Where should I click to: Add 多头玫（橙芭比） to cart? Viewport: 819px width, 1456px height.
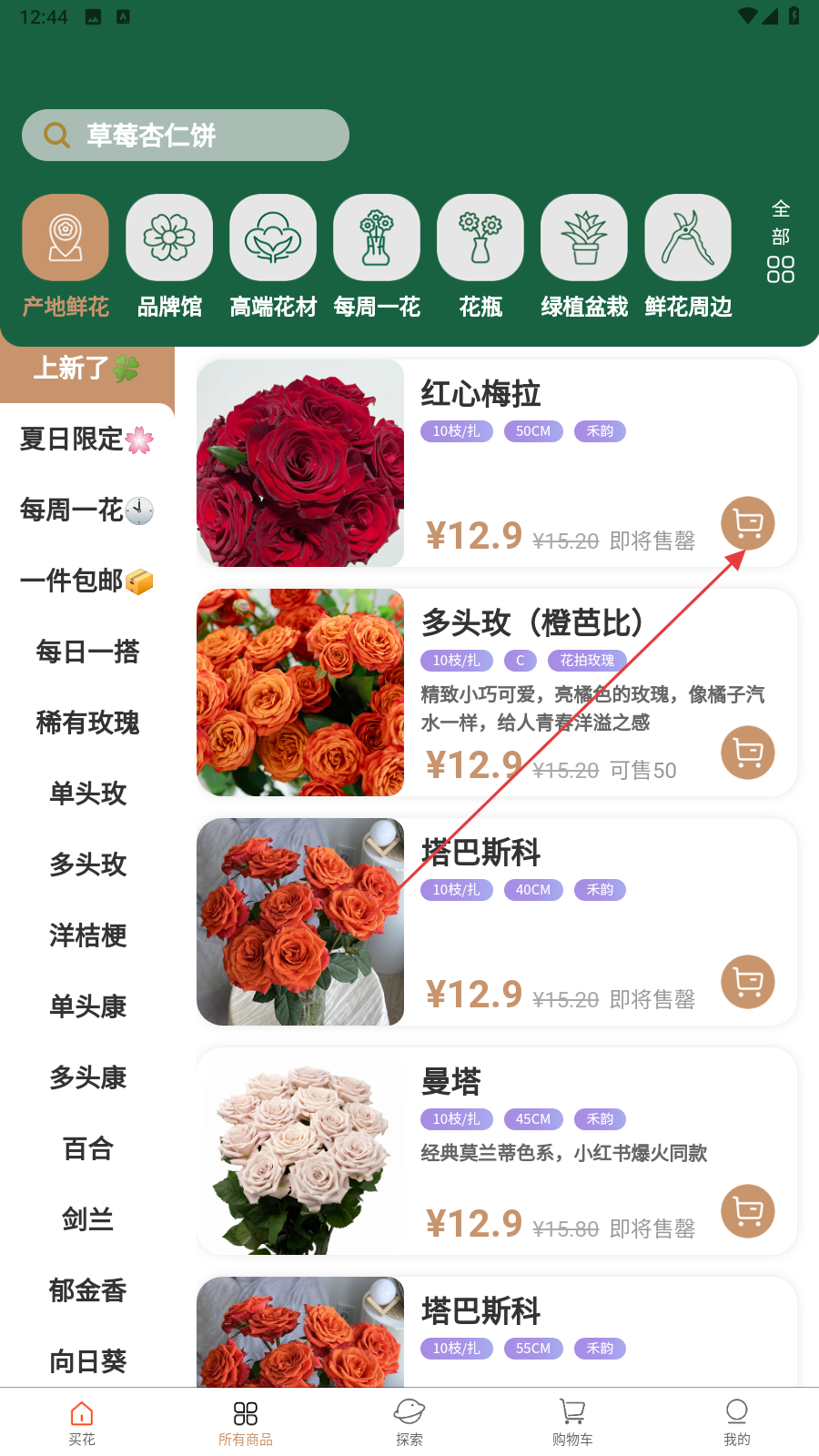(x=748, y=753)
